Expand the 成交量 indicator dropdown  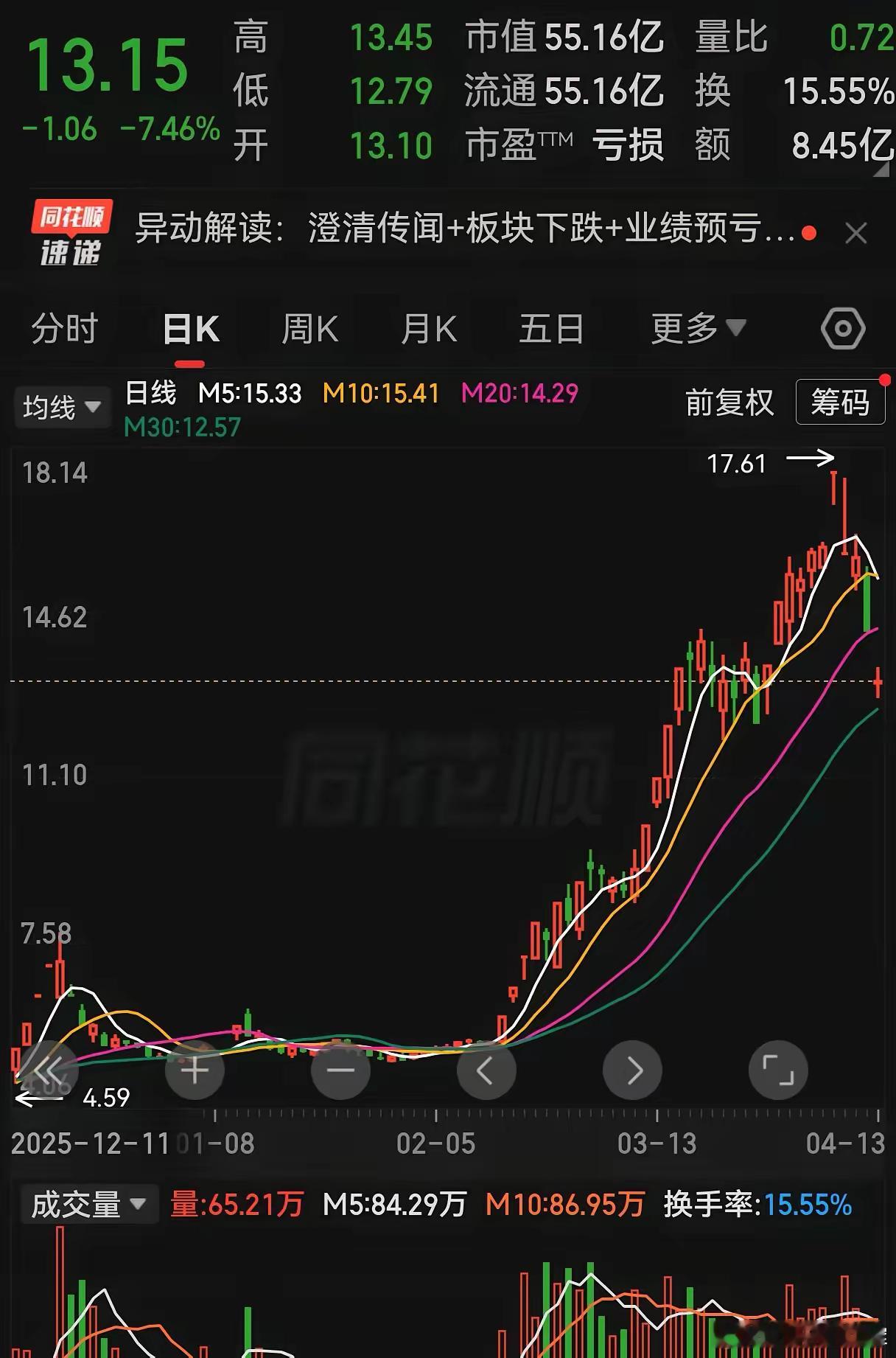click(x=89, y=1205)
